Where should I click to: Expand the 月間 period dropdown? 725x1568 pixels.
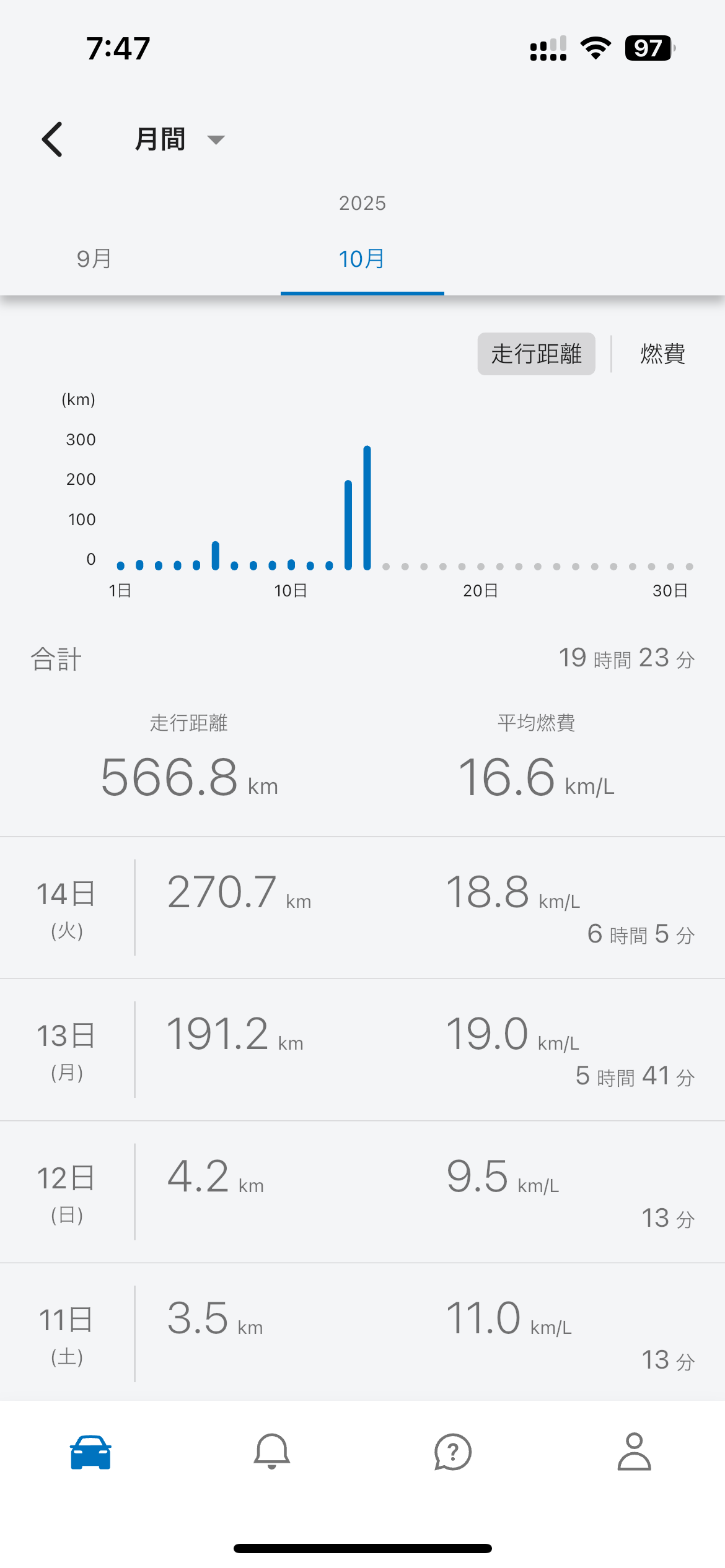[179, 139]
